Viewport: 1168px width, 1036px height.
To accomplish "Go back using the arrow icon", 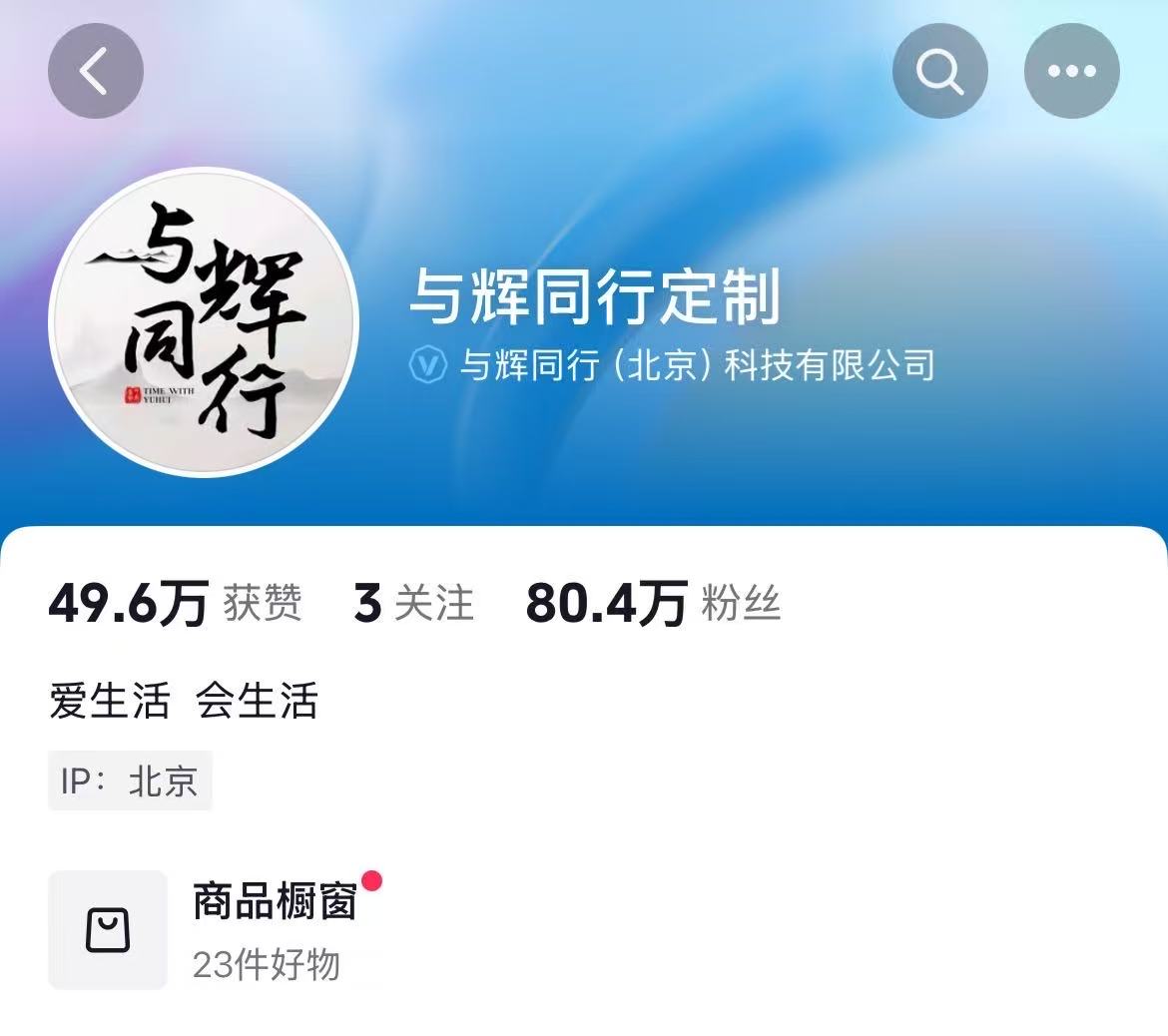I will click(95, 72).
